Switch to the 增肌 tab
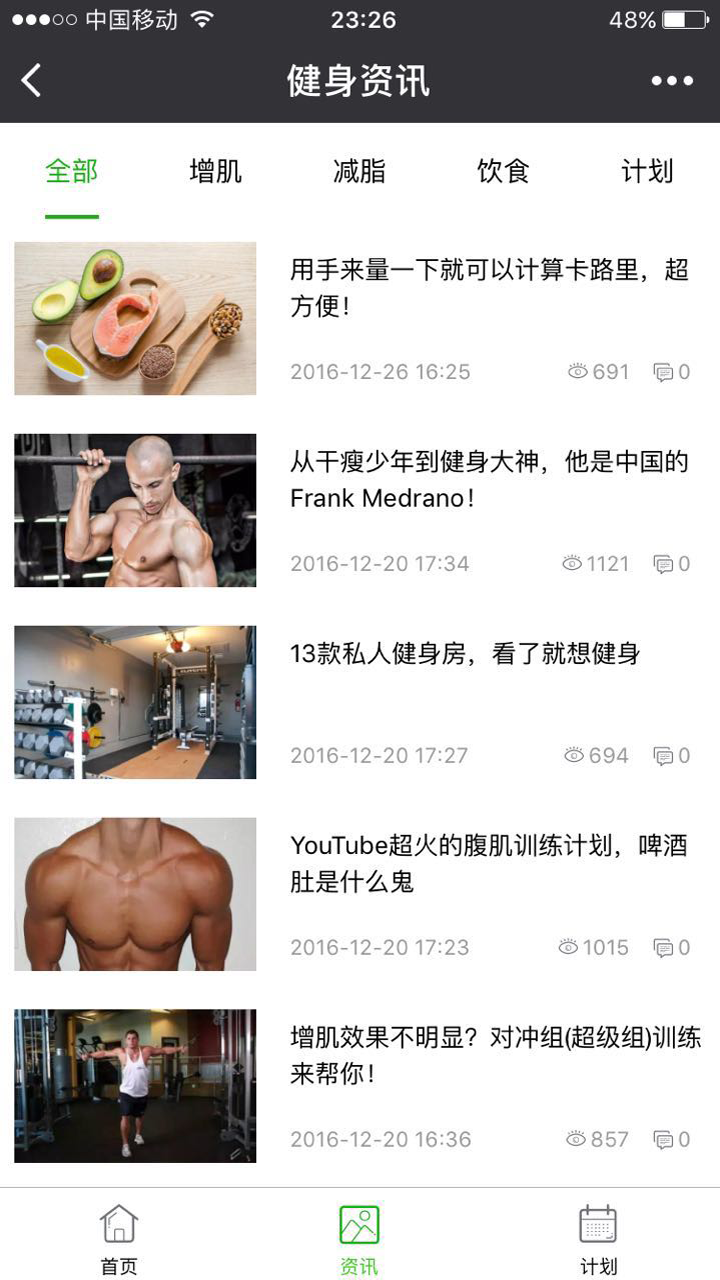The image size is (720, 1280). [216, 171]
